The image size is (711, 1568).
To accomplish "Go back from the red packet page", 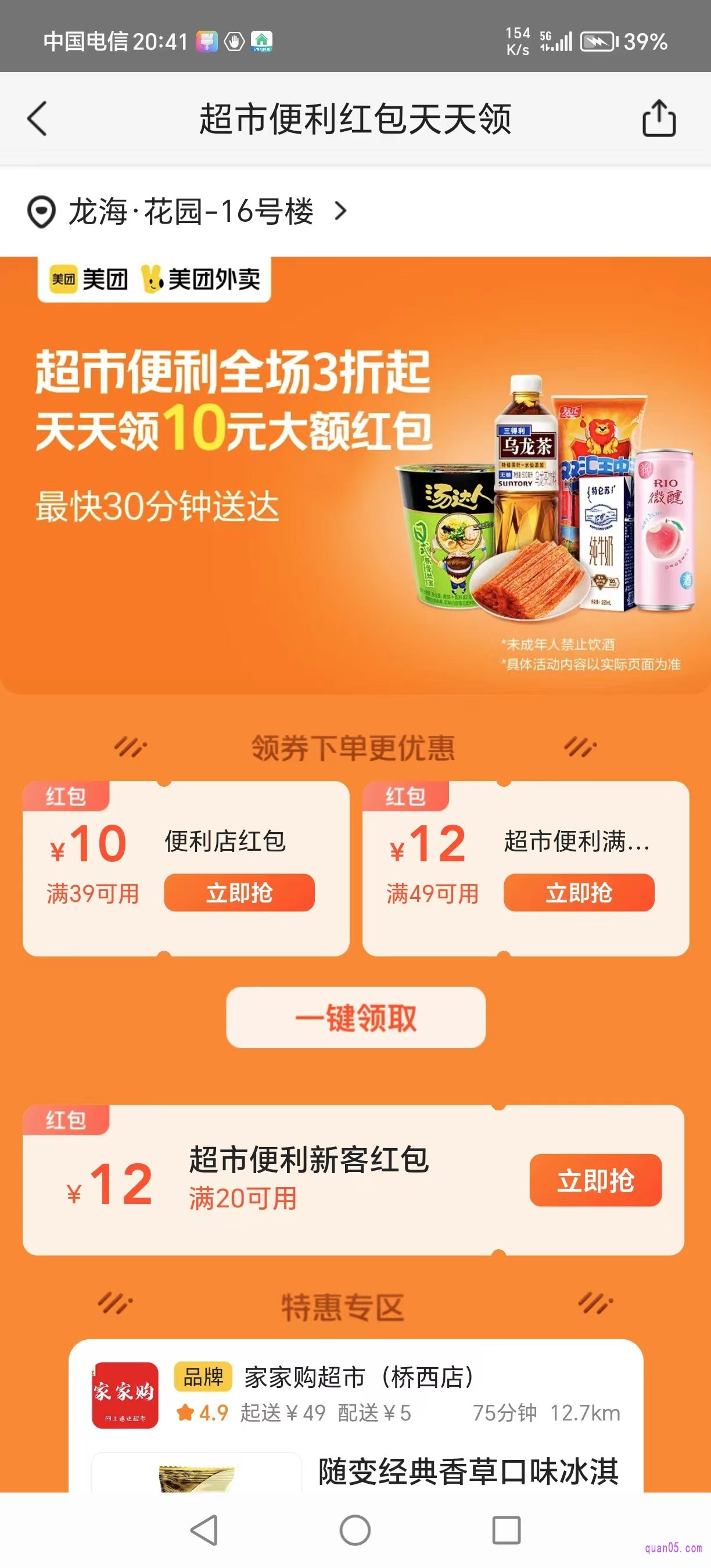I will [38, 118].
